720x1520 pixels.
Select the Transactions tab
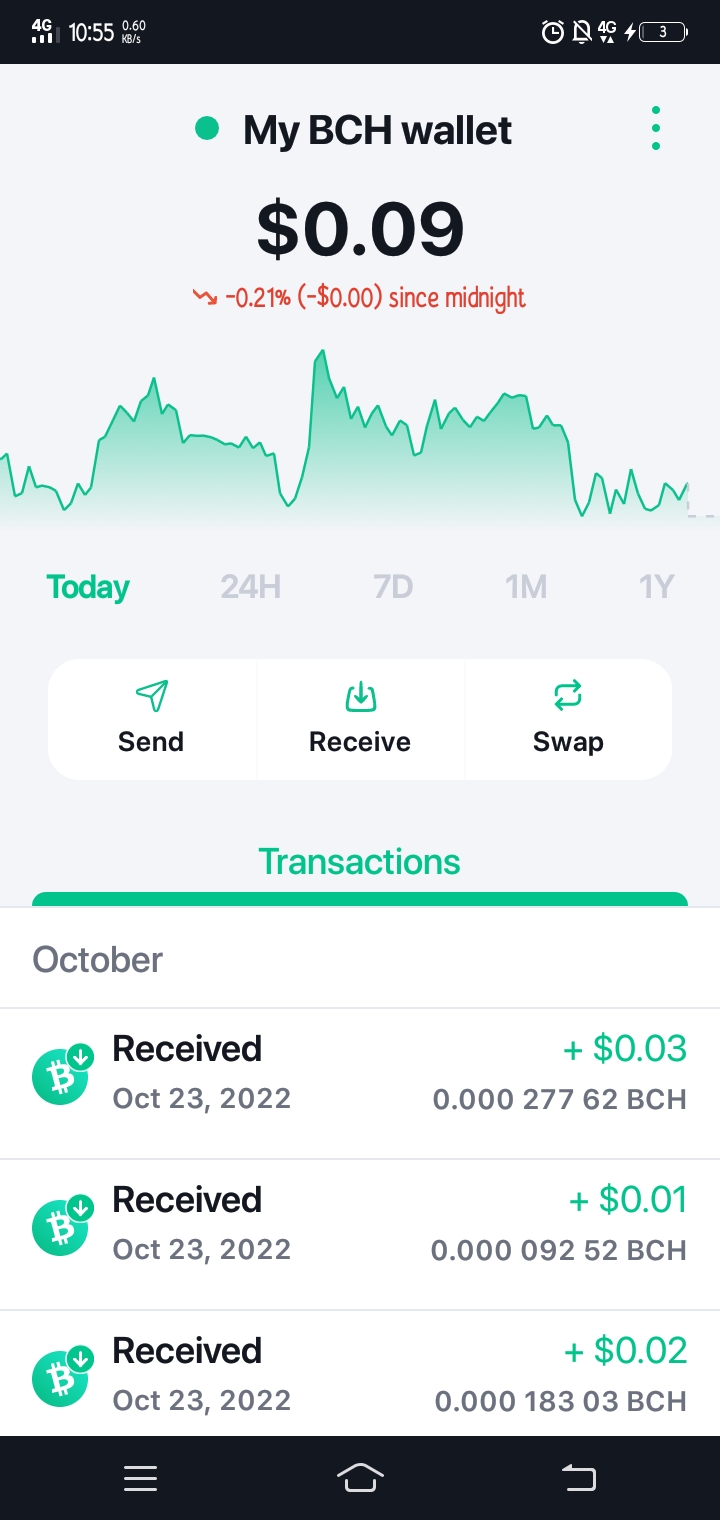click(x=360, y=862)
